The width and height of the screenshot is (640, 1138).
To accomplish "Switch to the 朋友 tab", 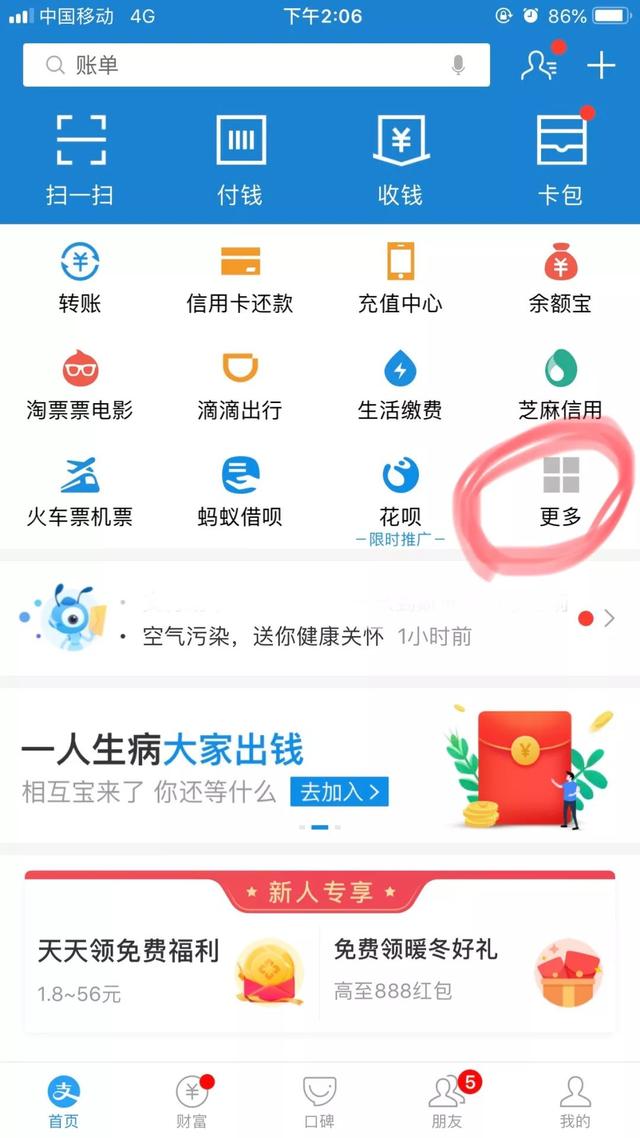I will (x=447, y=1102).
